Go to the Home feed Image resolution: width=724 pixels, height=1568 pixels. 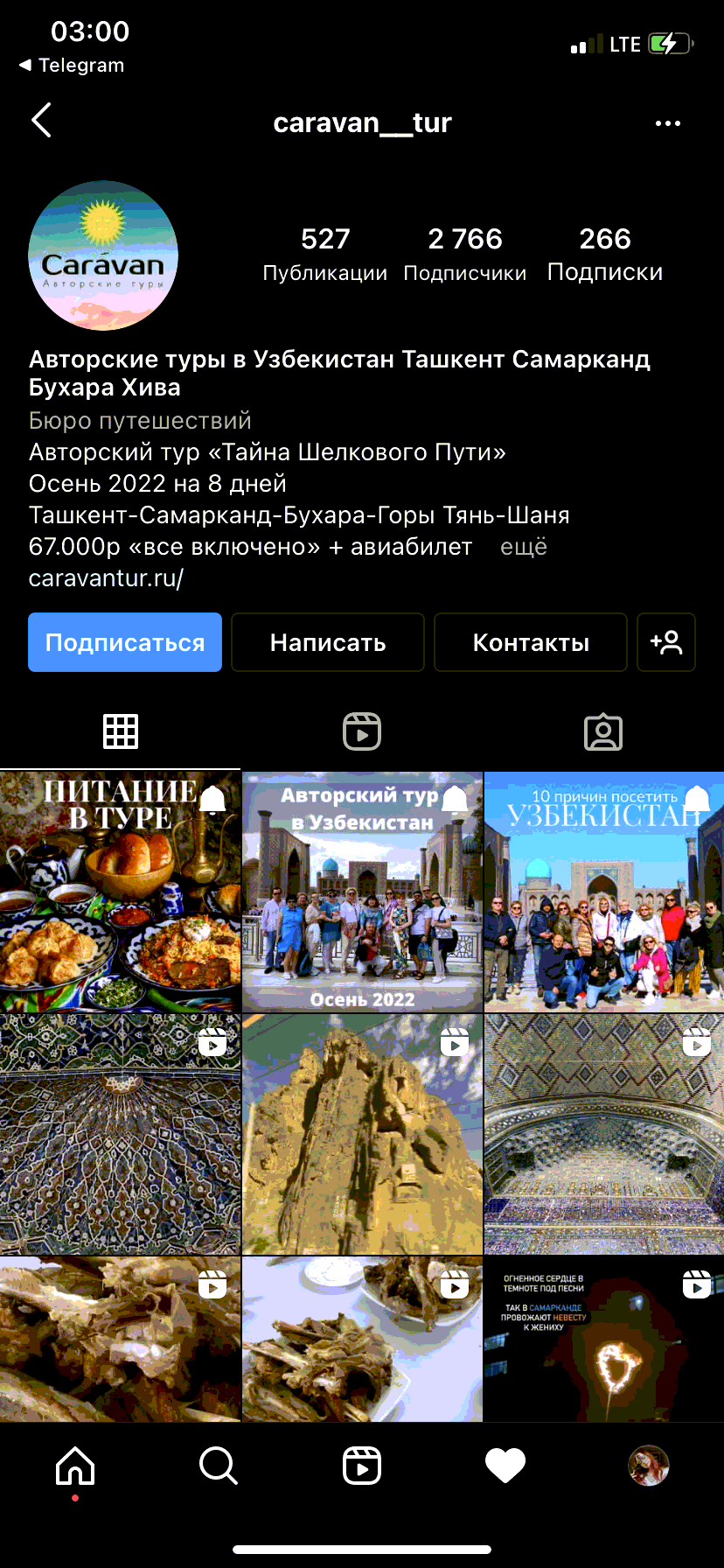point(75,1465)
